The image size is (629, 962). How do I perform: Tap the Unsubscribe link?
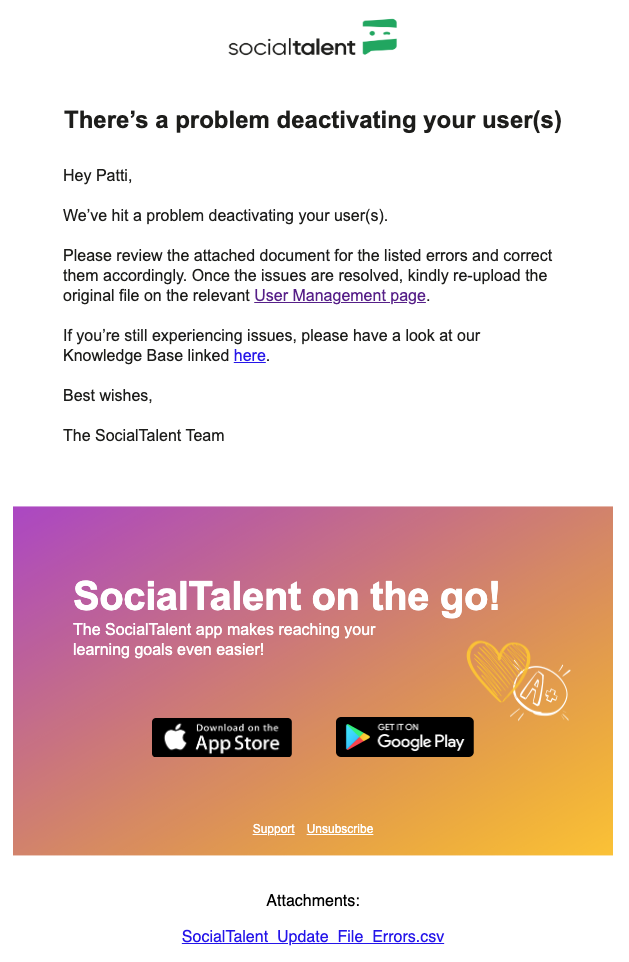340,829
